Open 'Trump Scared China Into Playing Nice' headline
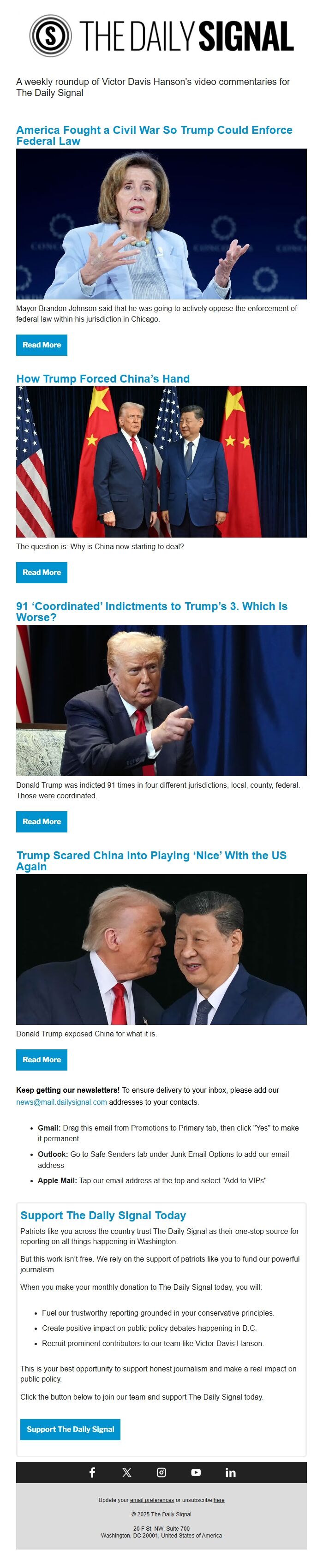 151,860
